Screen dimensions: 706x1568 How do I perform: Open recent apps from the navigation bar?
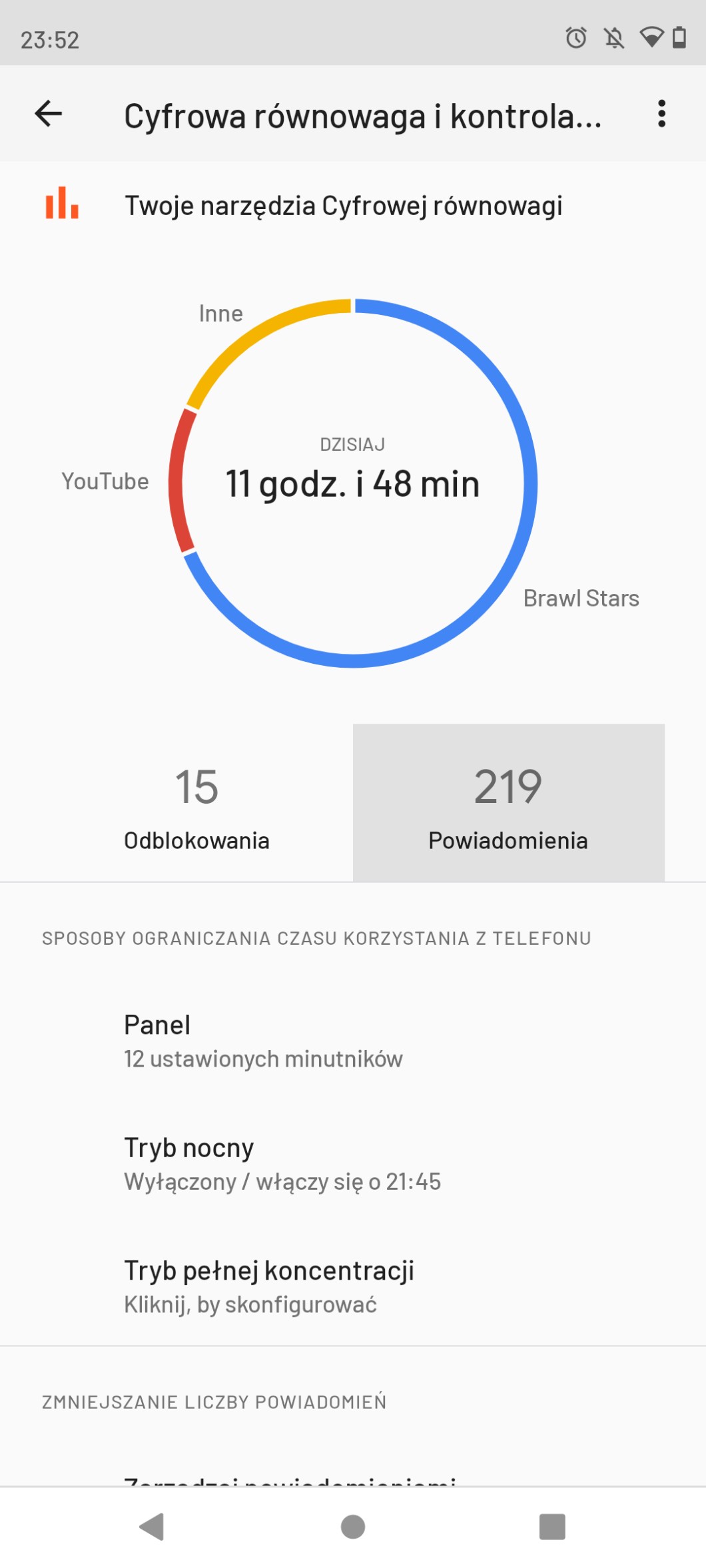pyautogui.click(x=551, y=1527)
